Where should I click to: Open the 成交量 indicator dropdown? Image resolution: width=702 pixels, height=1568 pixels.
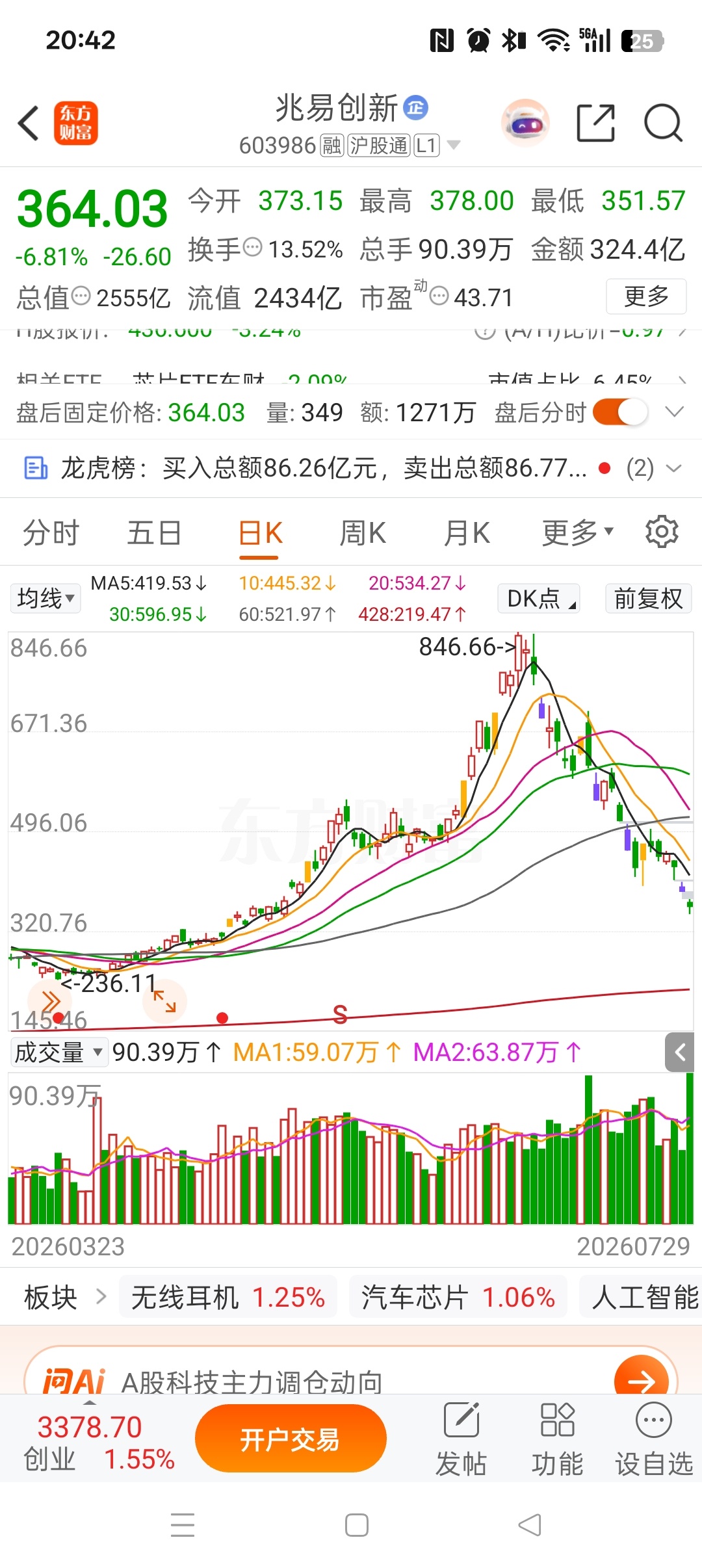(x=58, y=1052)
